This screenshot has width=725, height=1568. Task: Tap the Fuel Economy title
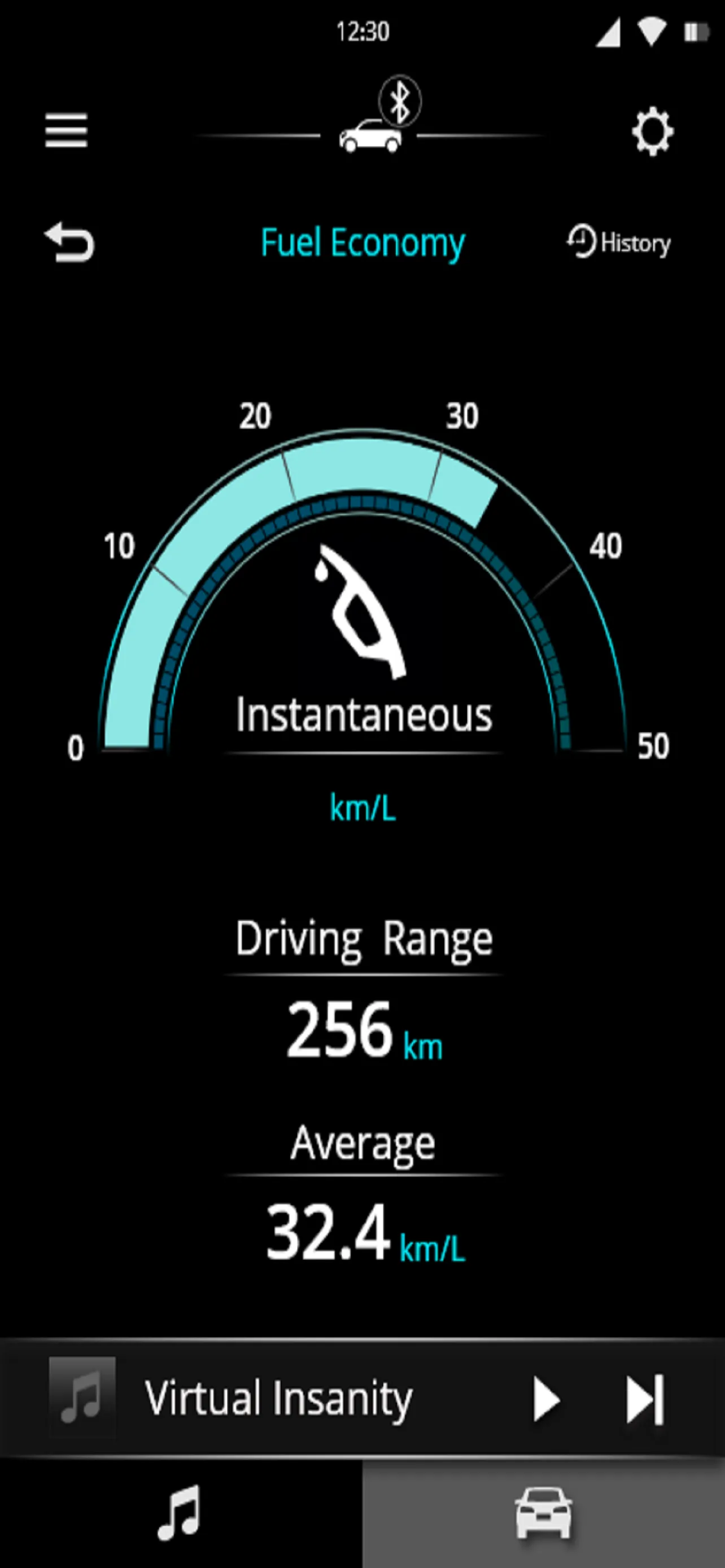pyautogui.click(x=362, y=242)
